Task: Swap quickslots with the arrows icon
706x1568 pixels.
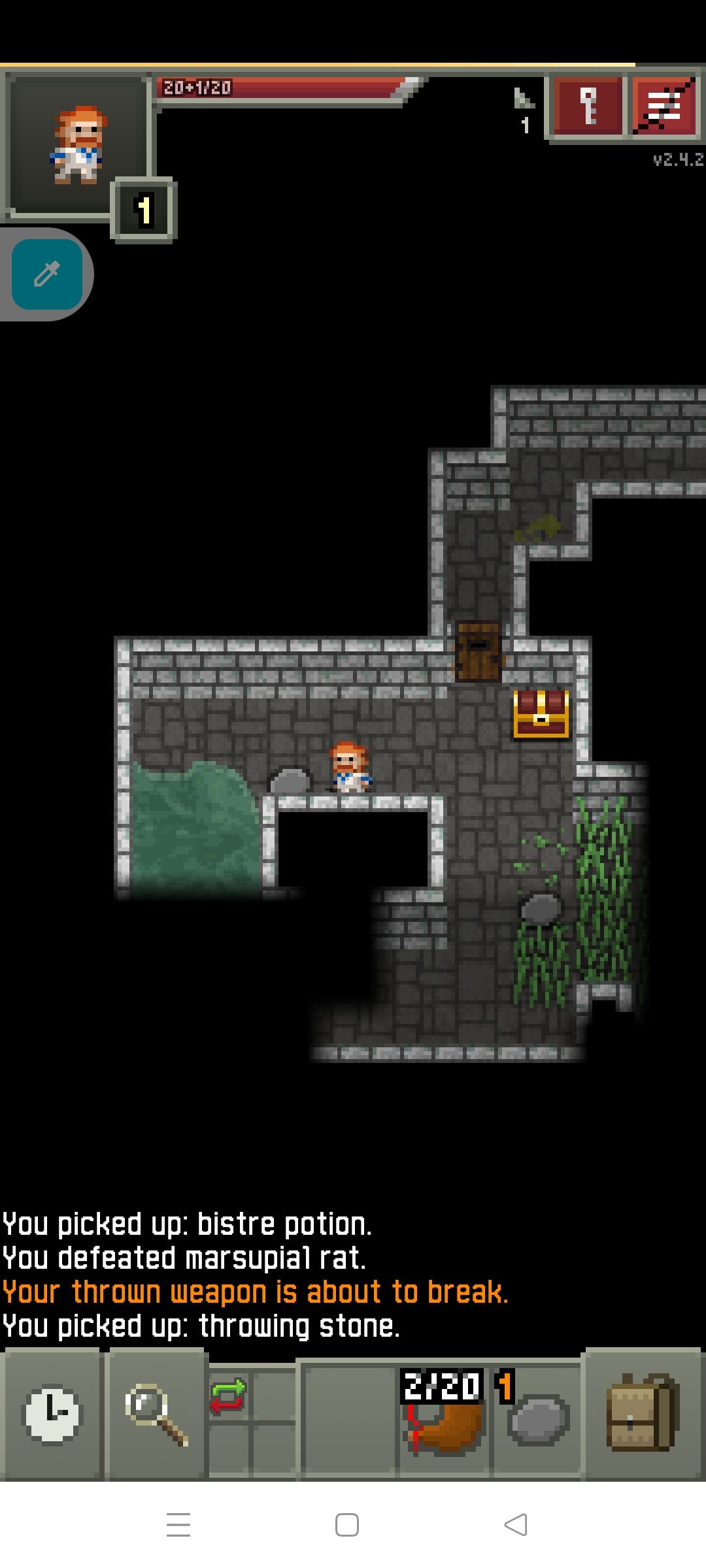Action: 227,1396
